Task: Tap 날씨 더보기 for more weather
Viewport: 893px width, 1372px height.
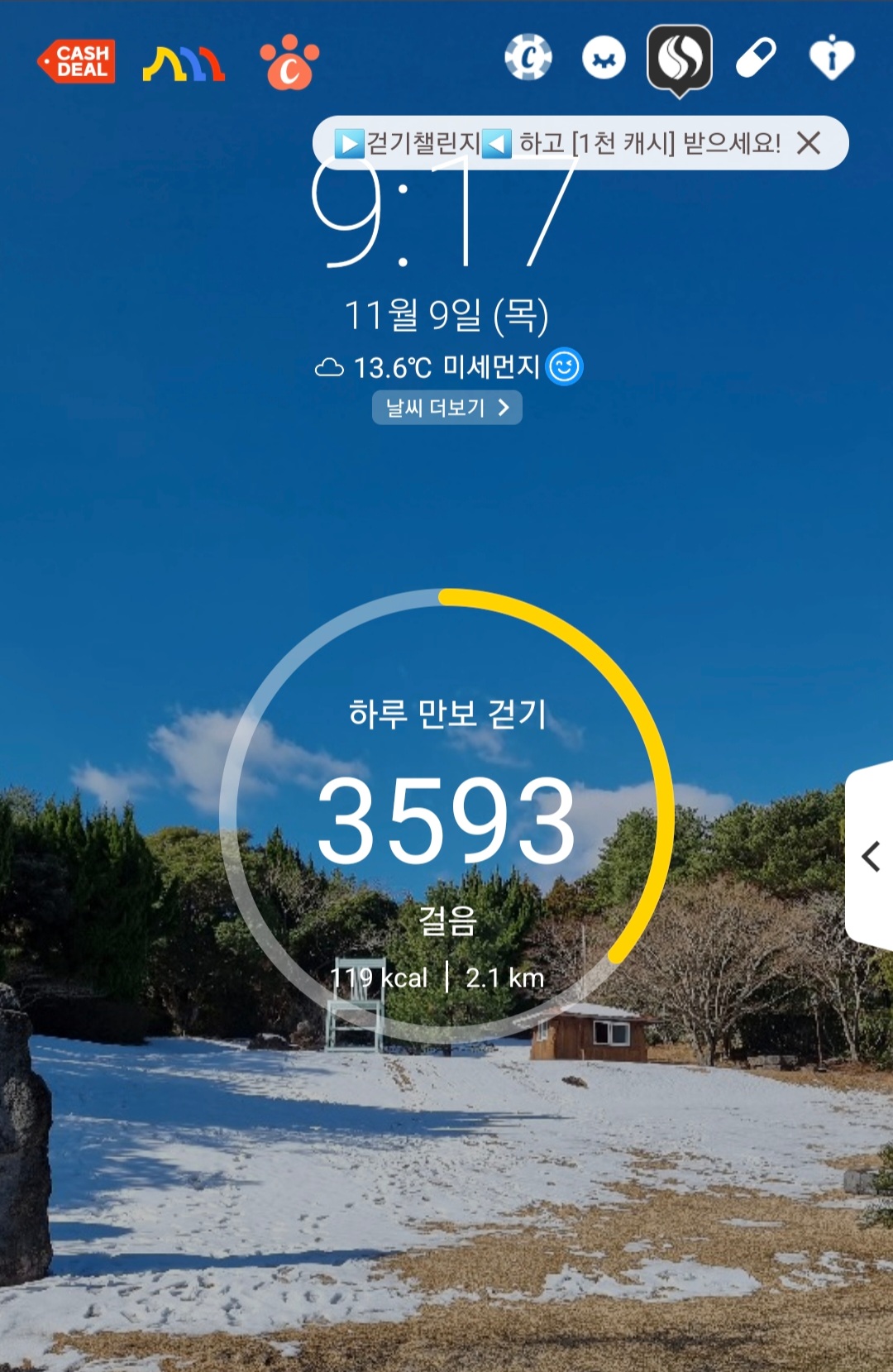Action: point(446,408)
